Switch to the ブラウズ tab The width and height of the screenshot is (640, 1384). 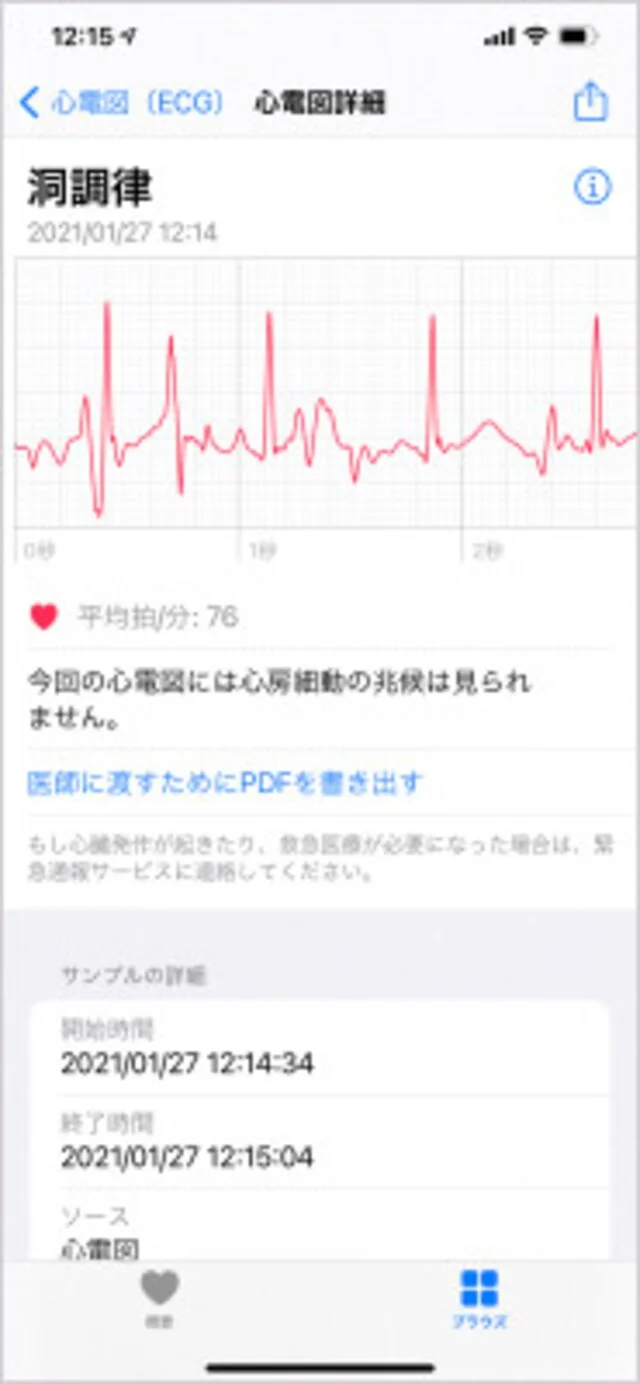coord(479,1297)
